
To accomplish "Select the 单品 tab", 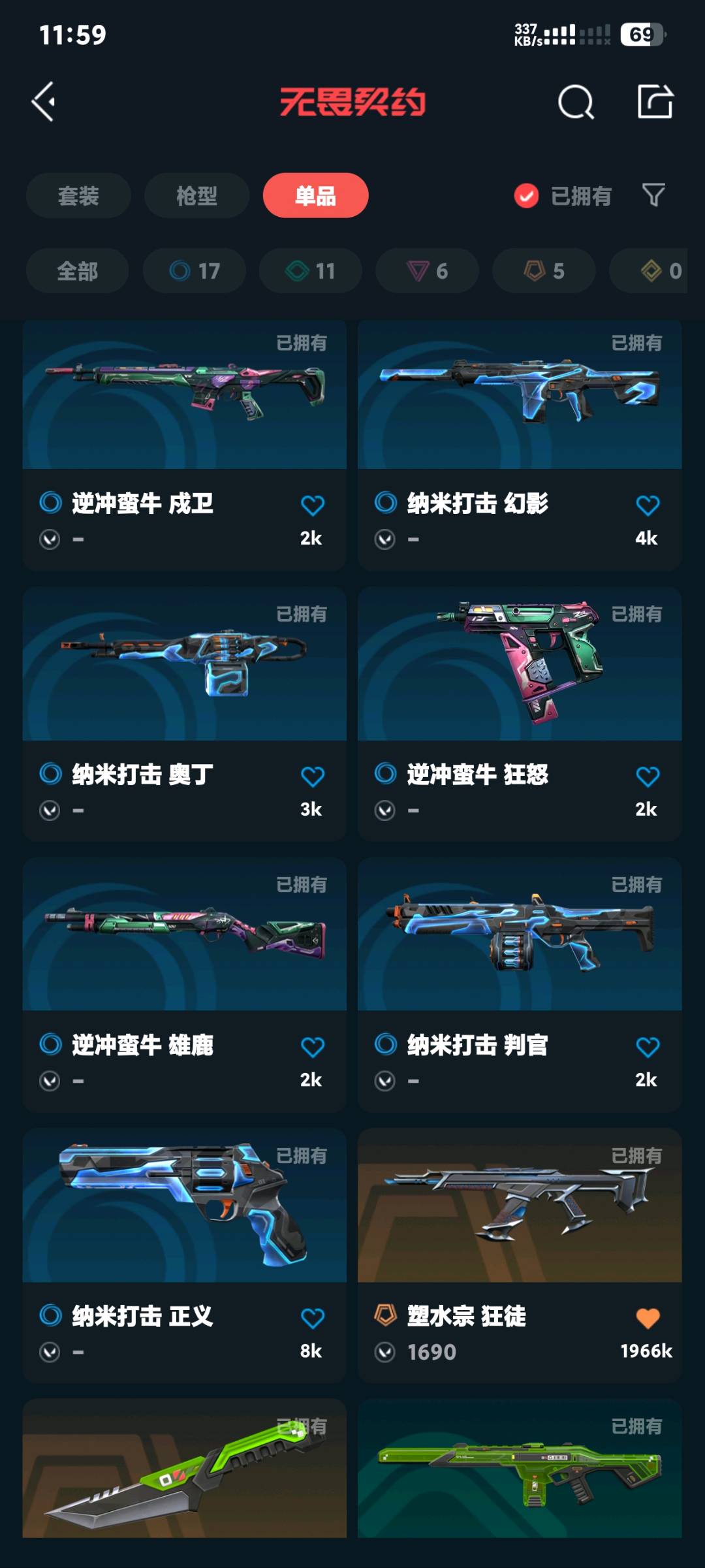I will pyautogui.click(x=315, y=195).
